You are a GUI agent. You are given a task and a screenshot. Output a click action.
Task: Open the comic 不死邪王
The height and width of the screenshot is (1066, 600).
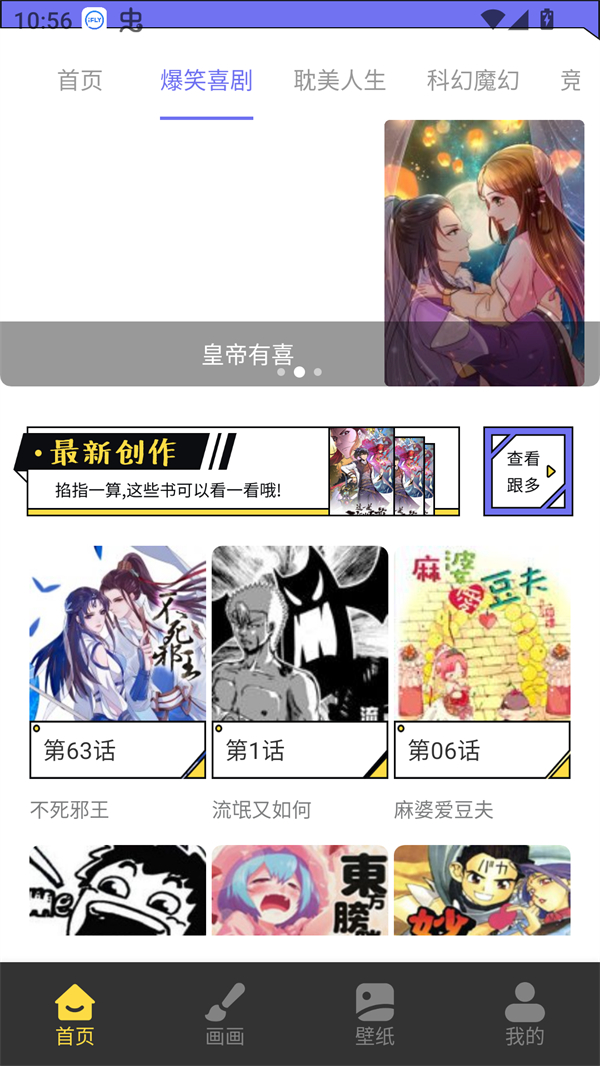click(118, 660)
